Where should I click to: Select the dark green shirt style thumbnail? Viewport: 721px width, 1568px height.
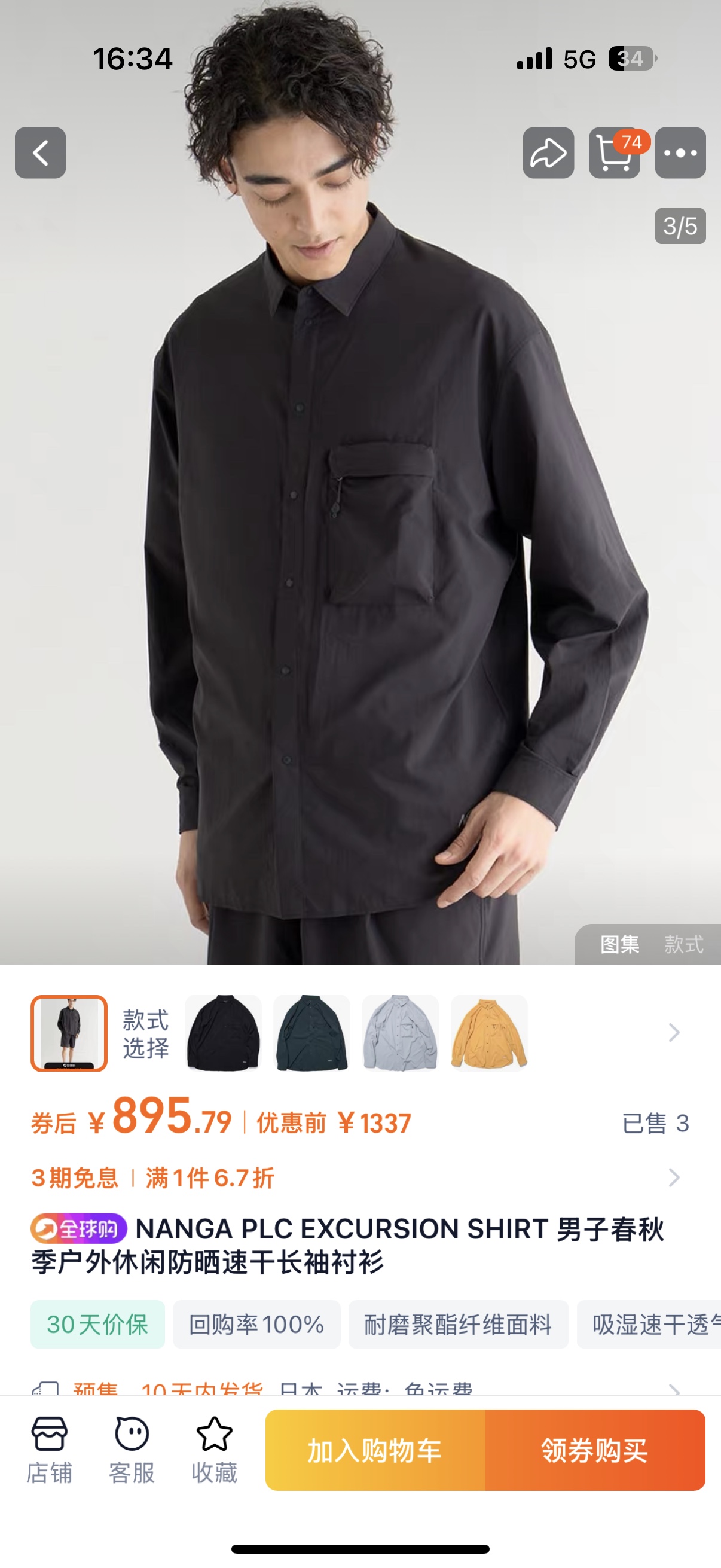click(x=311, y=1032)
